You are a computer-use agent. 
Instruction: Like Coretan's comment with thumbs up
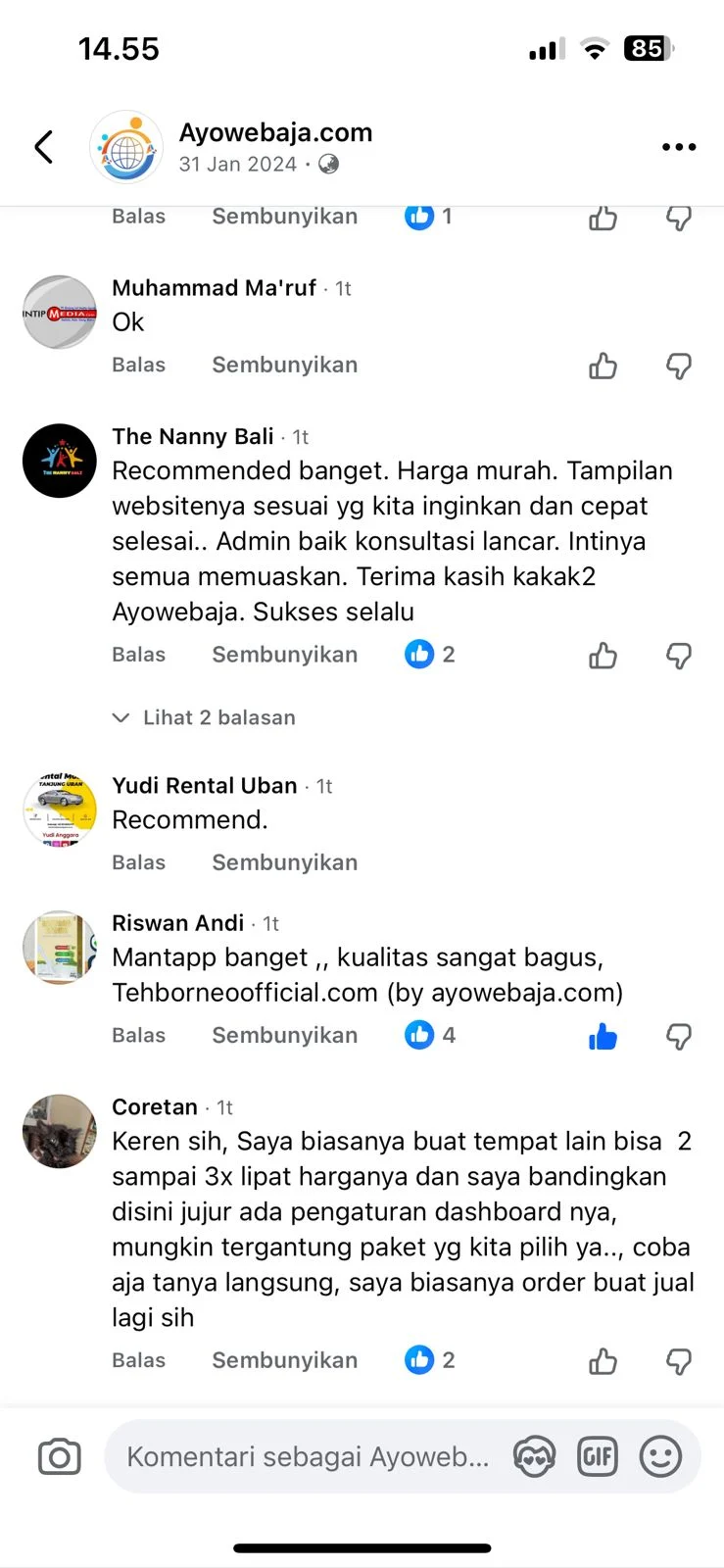click(603, 1361)
